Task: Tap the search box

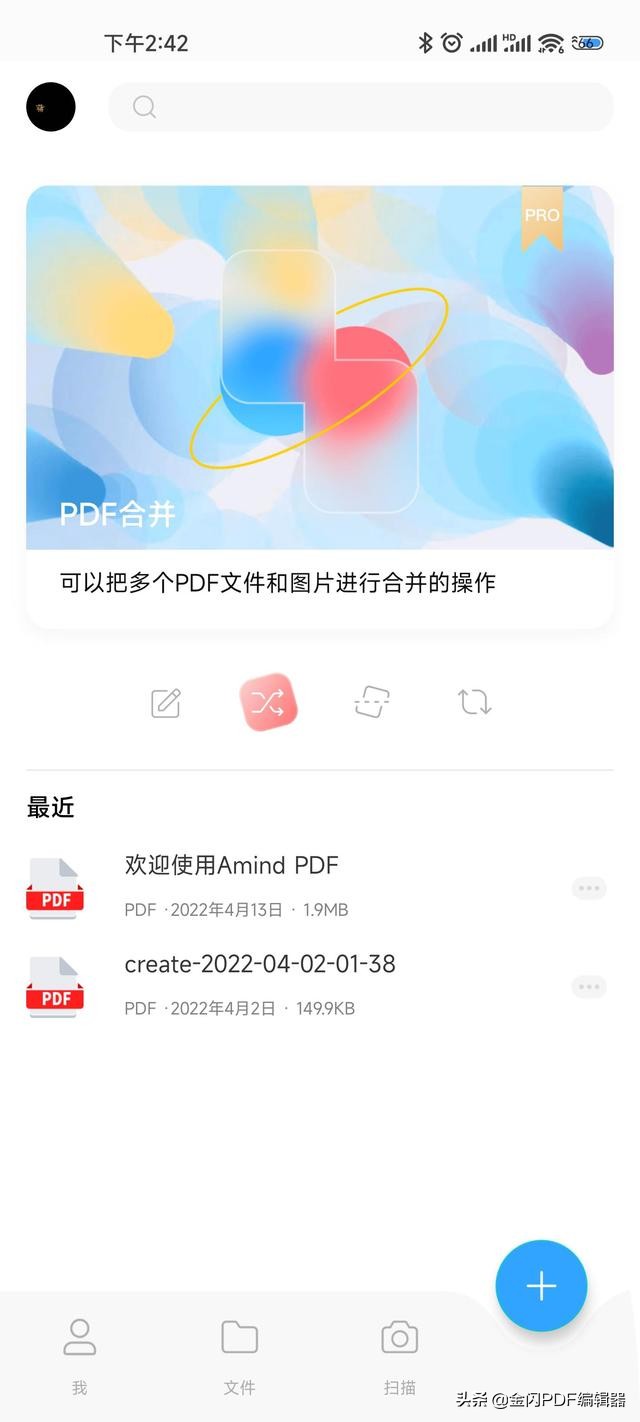Action: point(360,107)
